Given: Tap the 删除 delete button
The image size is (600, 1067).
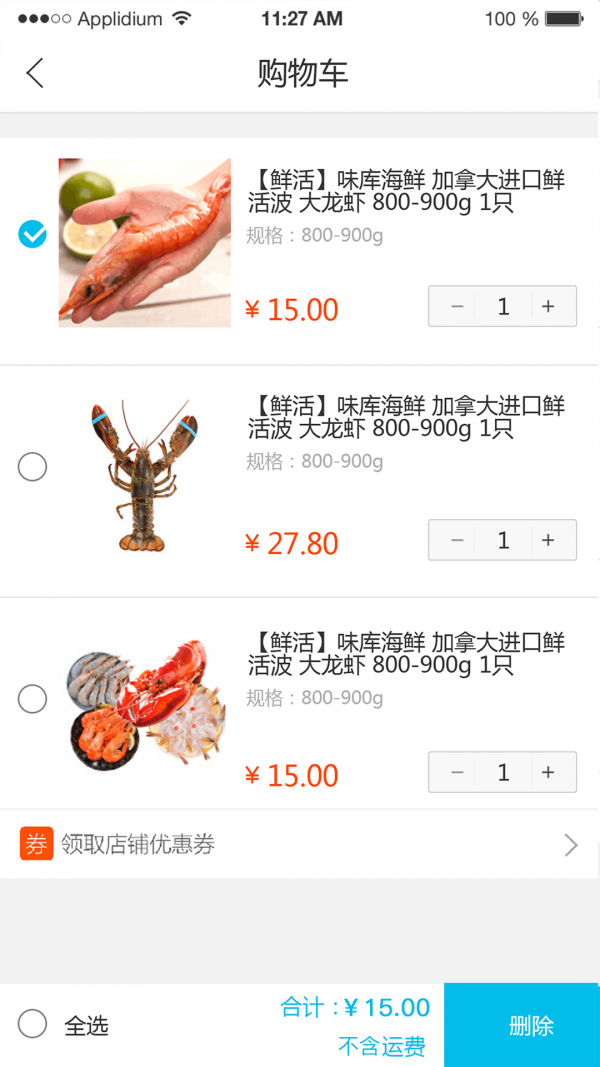Looking at the screenshot, I should pyautogui.click(x=522, y=1025).
